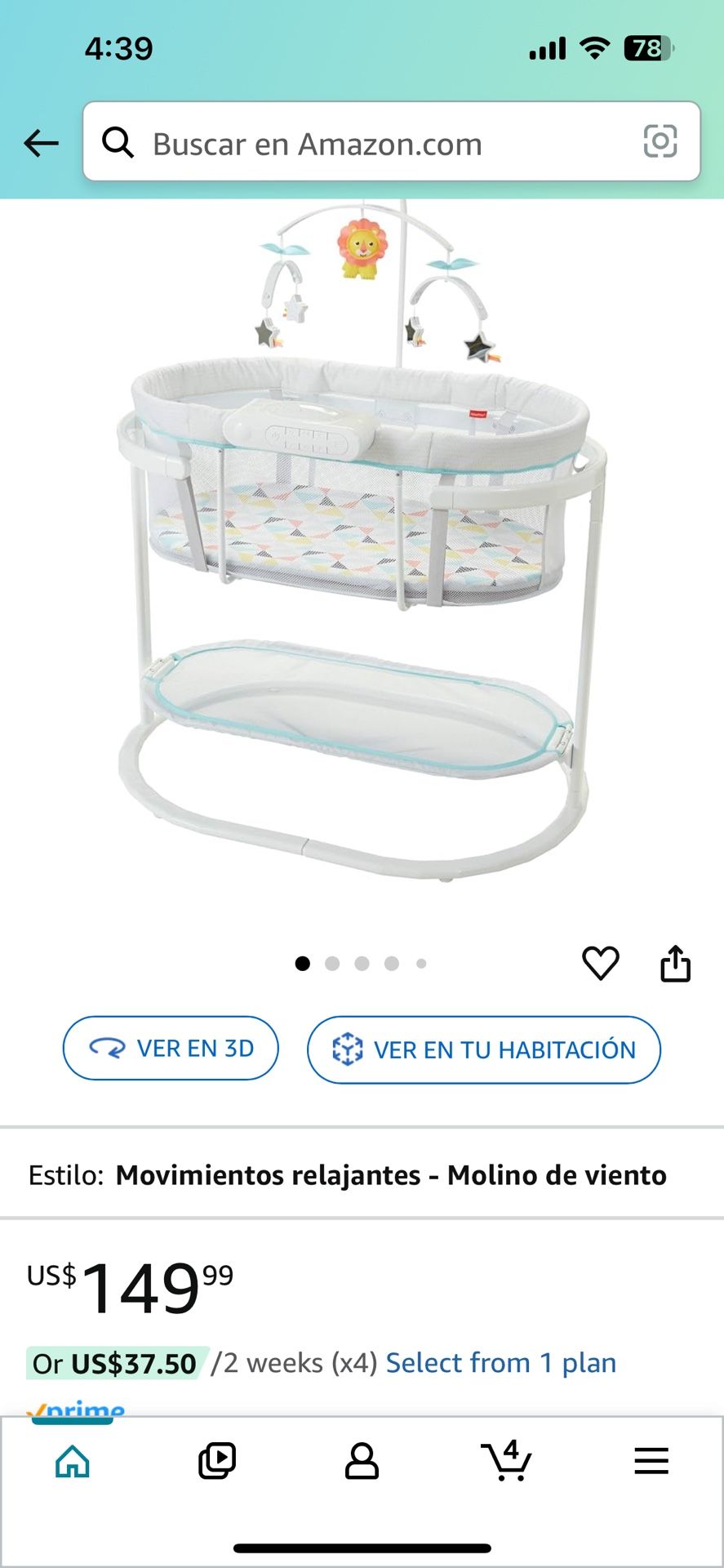Viewport: 724px width, 1568px height.
Task: Tap the VER EN 3D button
Action: click(170, 1048)
